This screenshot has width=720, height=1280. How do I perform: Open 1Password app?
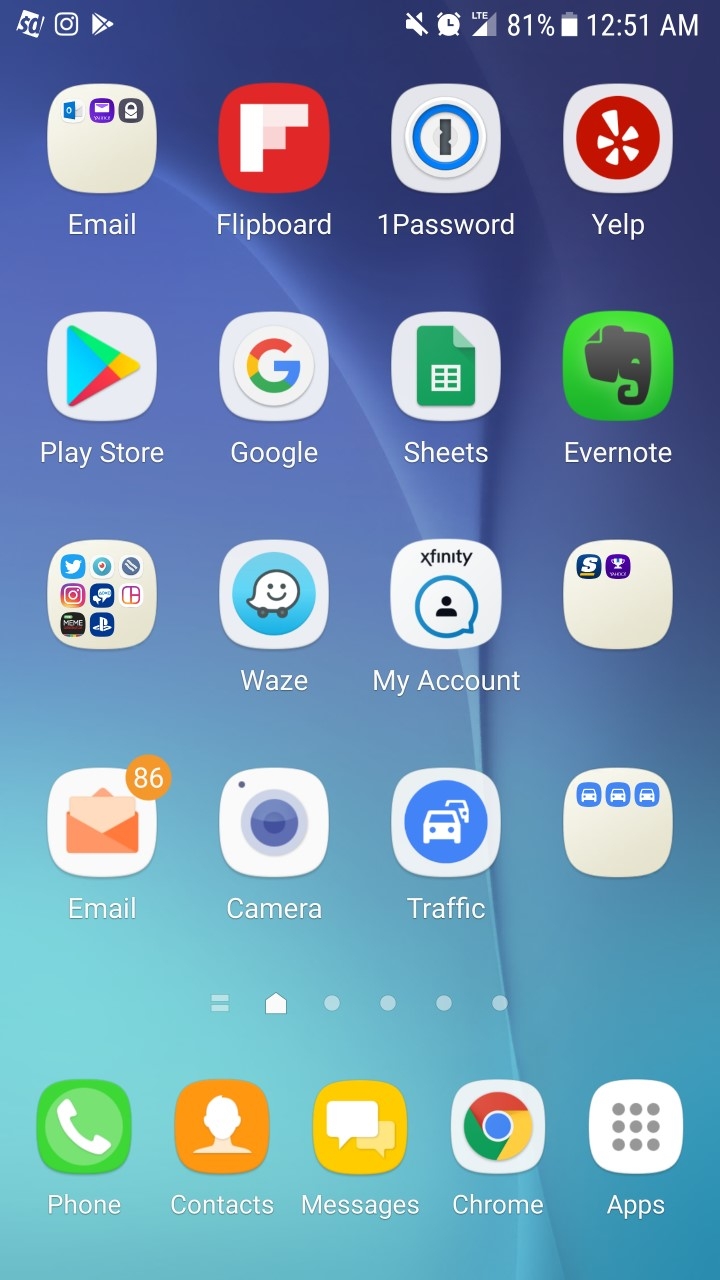446,138
